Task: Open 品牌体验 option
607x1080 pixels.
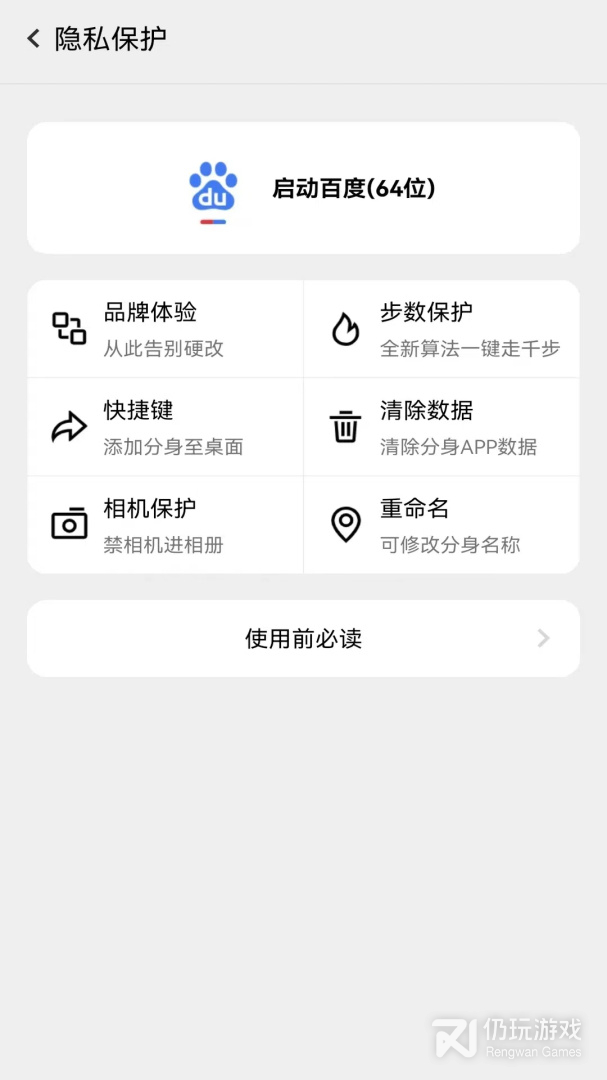Action: 165,329
